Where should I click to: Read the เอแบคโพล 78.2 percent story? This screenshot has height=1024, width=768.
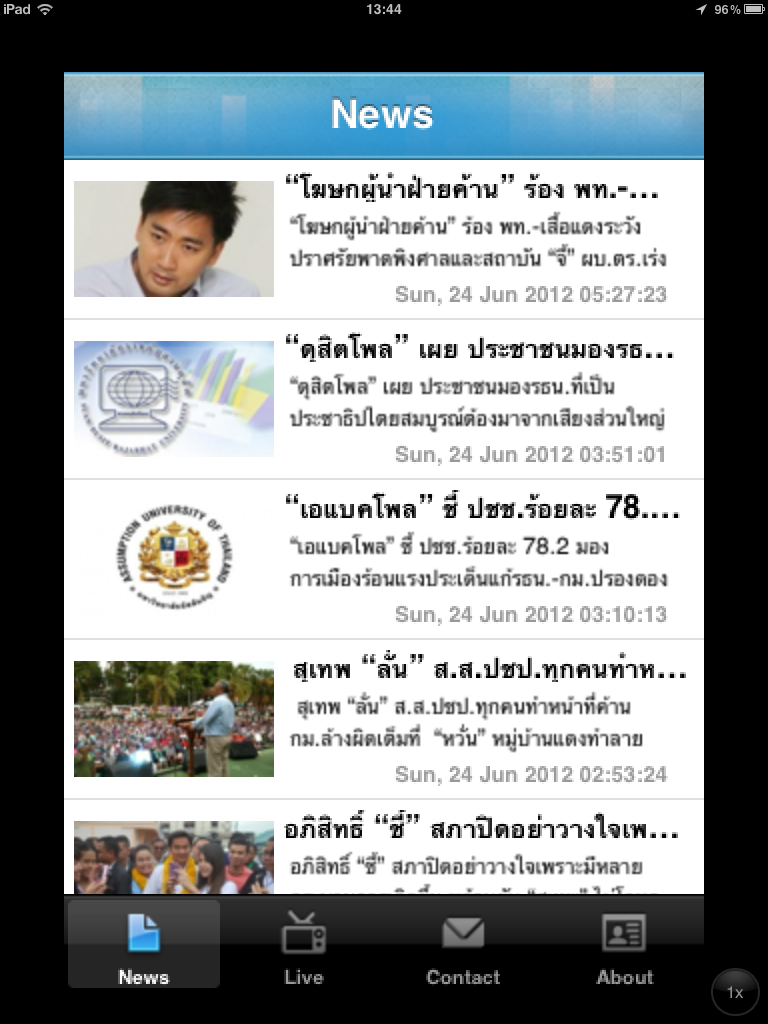pos(384,559)
